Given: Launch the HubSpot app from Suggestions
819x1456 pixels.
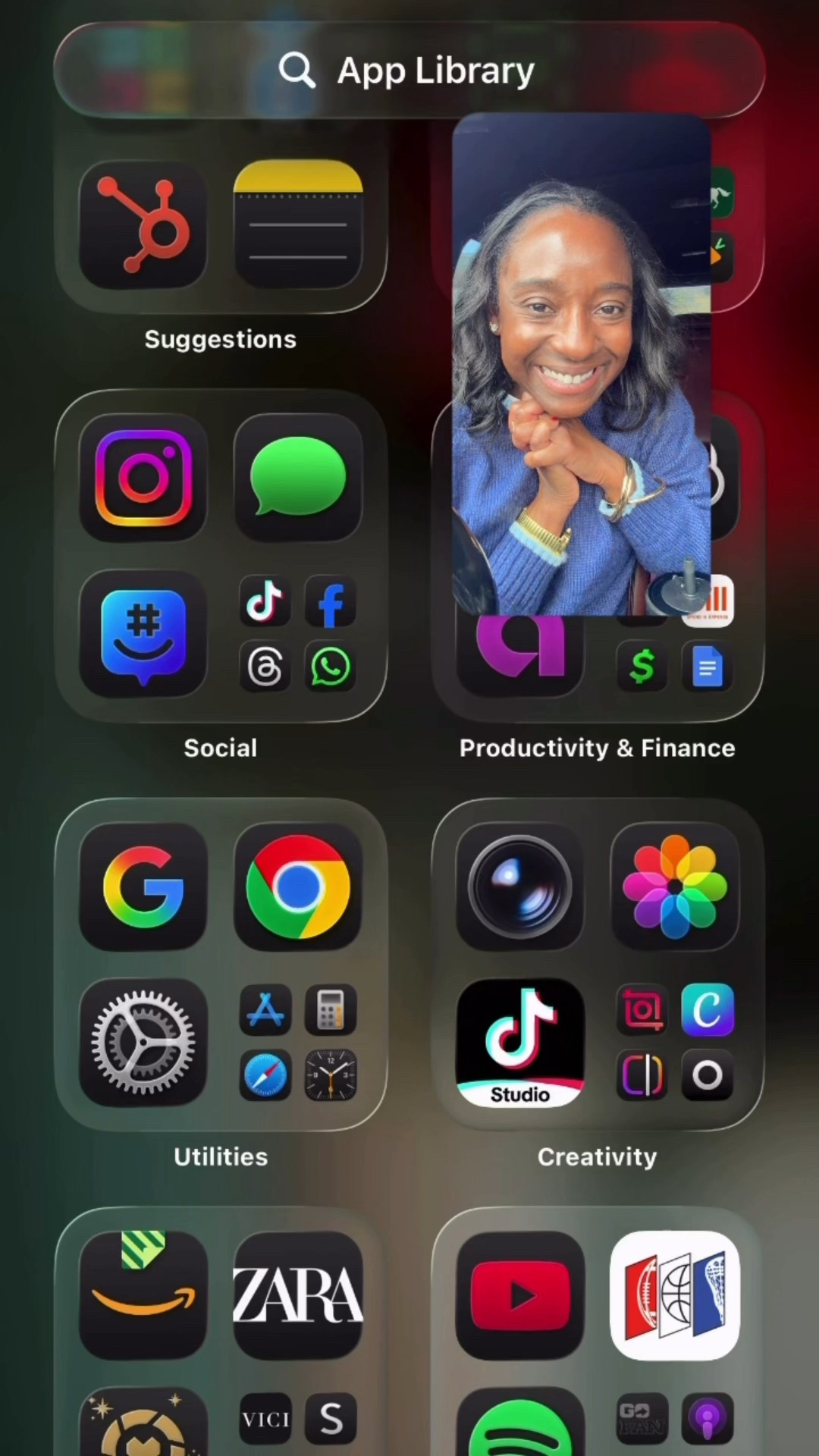Looking at the screenshot, I should tap(143, 224).
